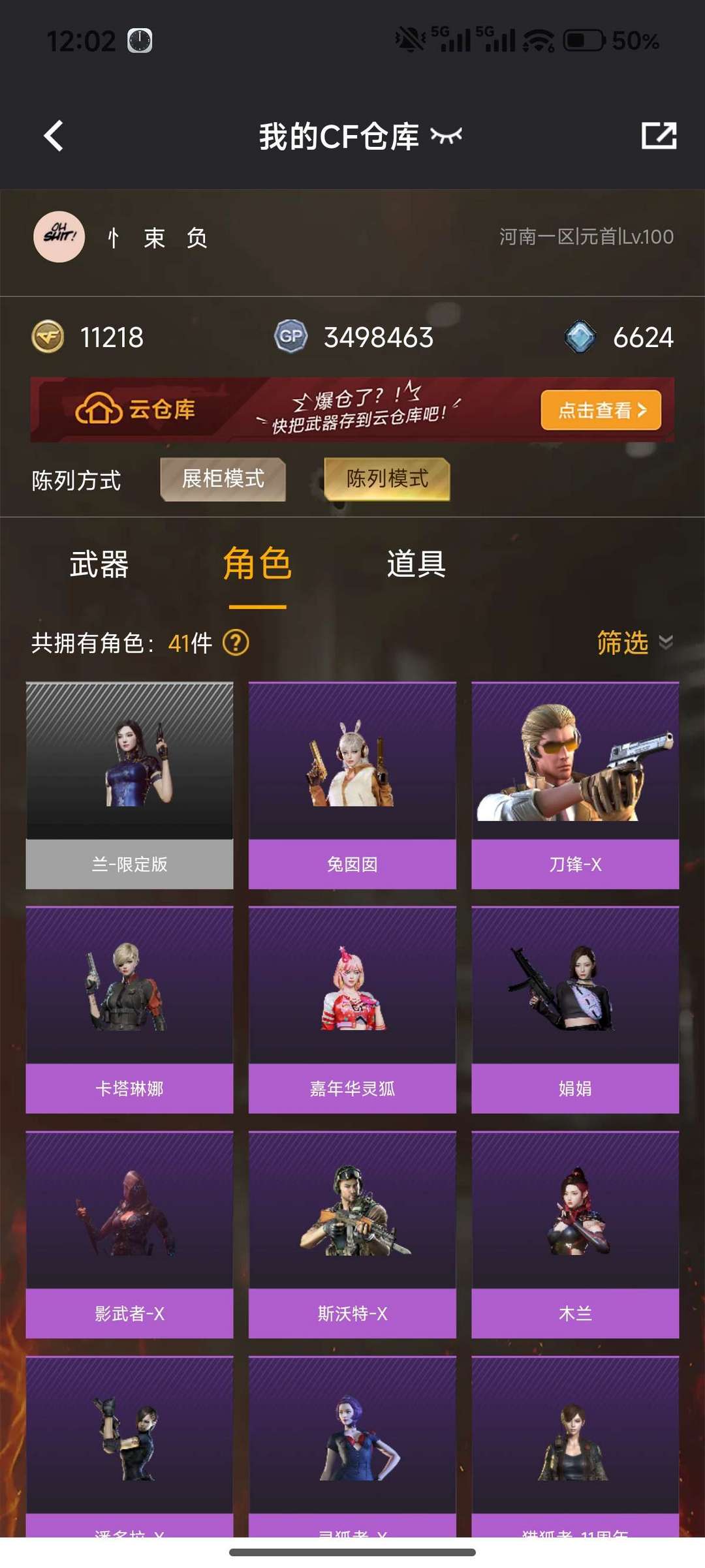This screenshot has height=1568, width=705.
Task: Open the help icon beside 41件
Action: (x=236, y=643)
